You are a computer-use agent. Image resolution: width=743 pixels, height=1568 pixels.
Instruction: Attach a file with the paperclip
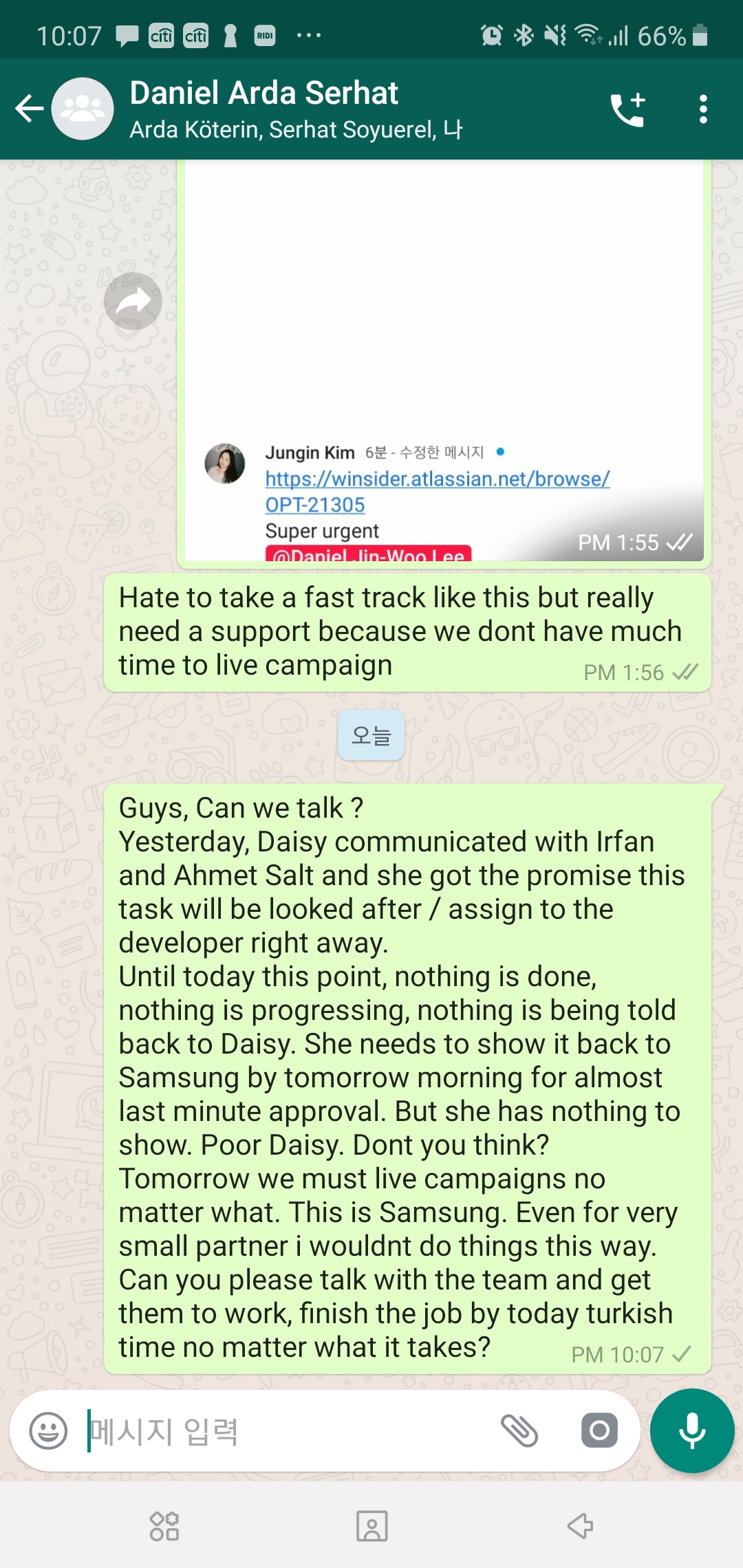pos(519,1431)
